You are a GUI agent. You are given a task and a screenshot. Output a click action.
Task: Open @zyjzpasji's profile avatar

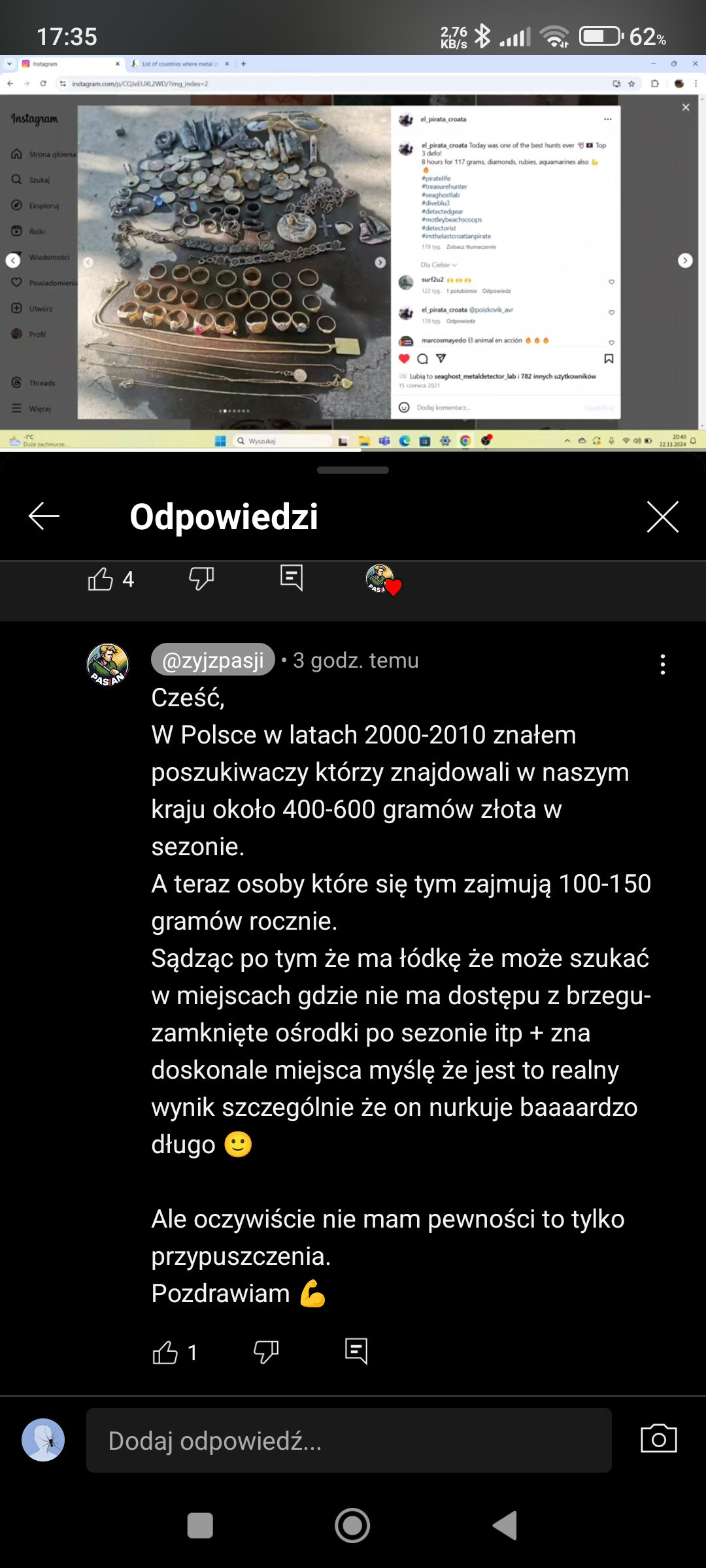(108, 664)
